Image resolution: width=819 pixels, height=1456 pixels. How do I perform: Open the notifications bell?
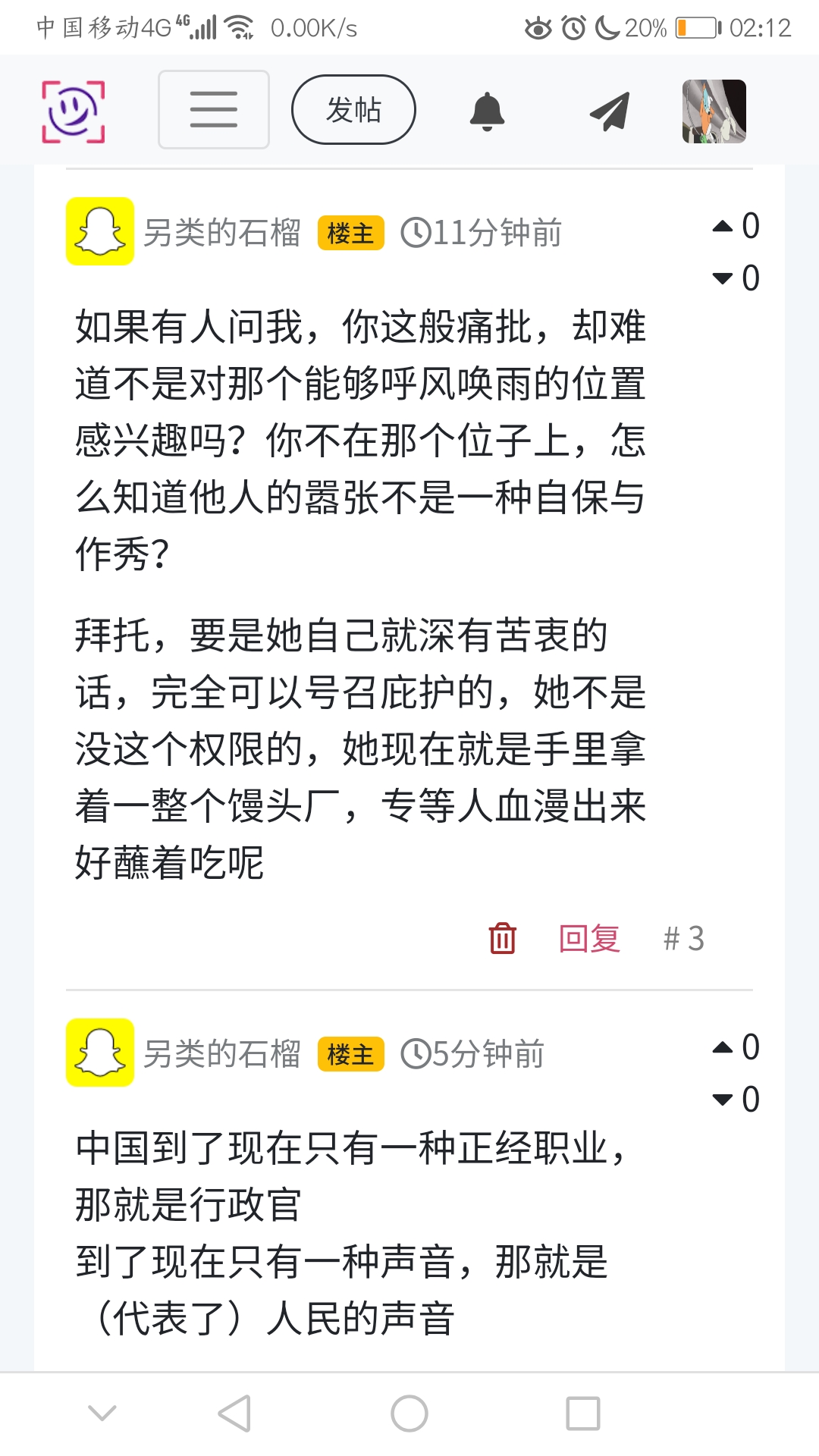point(487,111)
